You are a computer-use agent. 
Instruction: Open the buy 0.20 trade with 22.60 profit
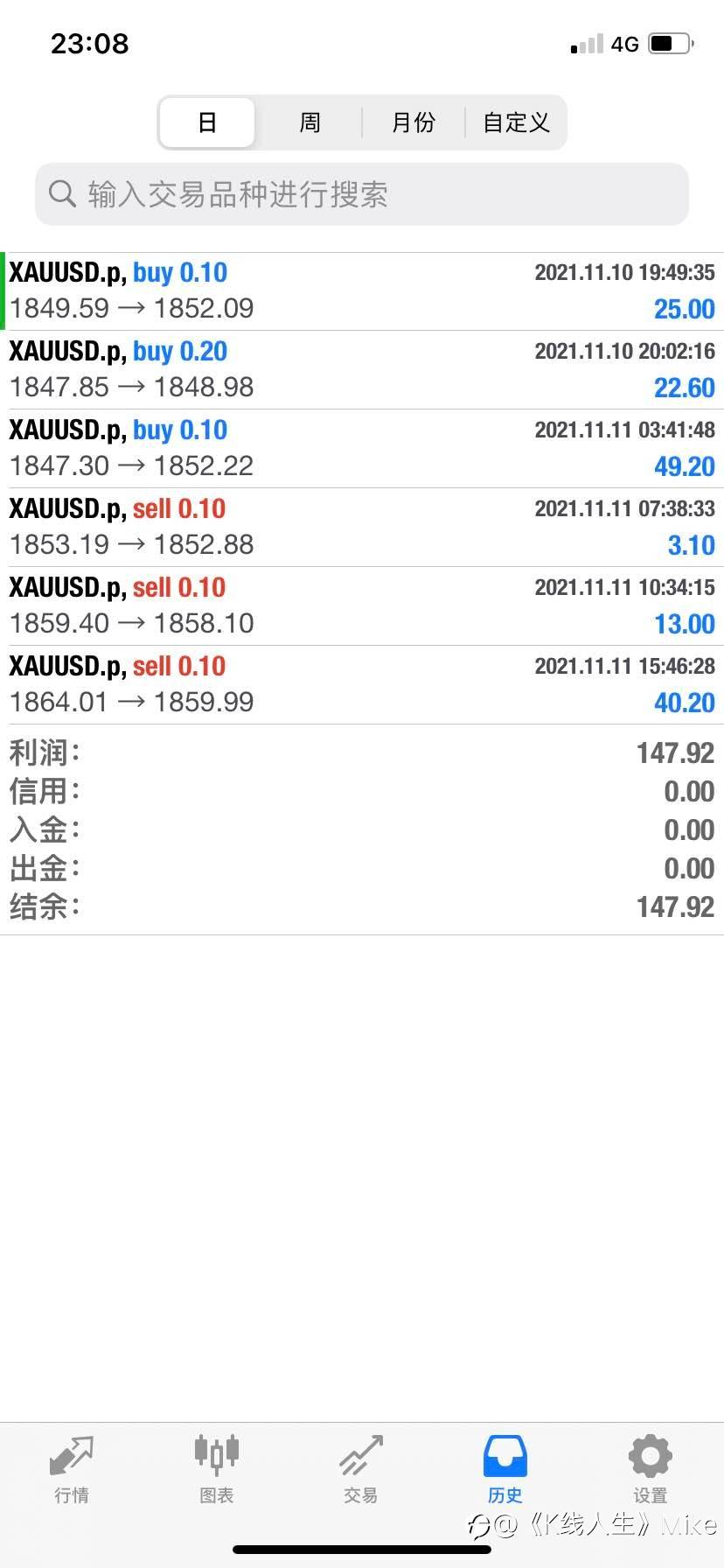tap(362, 370)
